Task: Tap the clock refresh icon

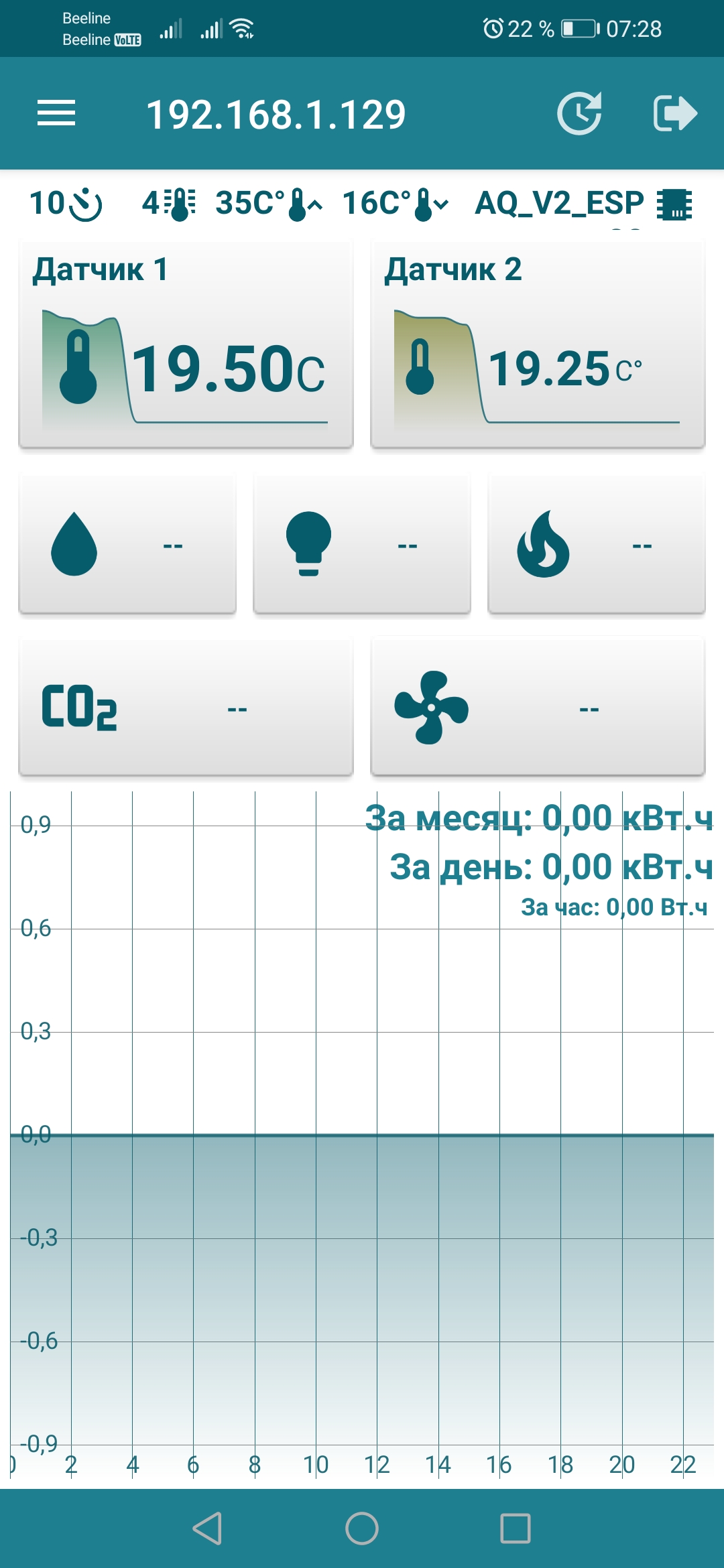Action: (579, 113)
